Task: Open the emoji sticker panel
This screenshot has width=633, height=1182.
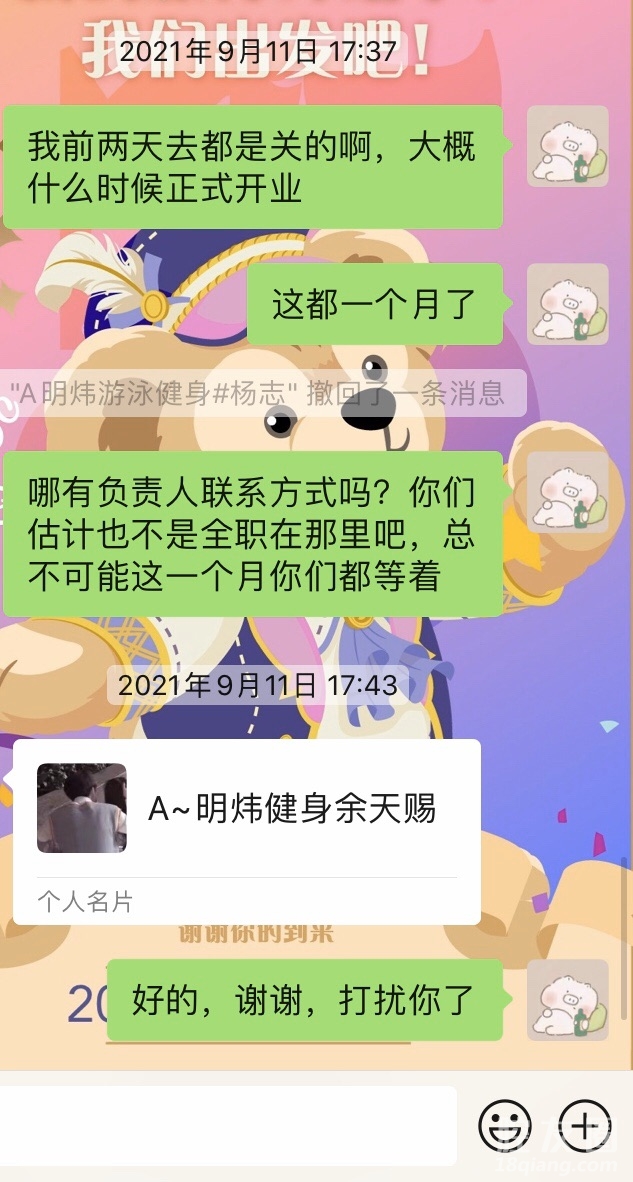Action: [505, 1126]
